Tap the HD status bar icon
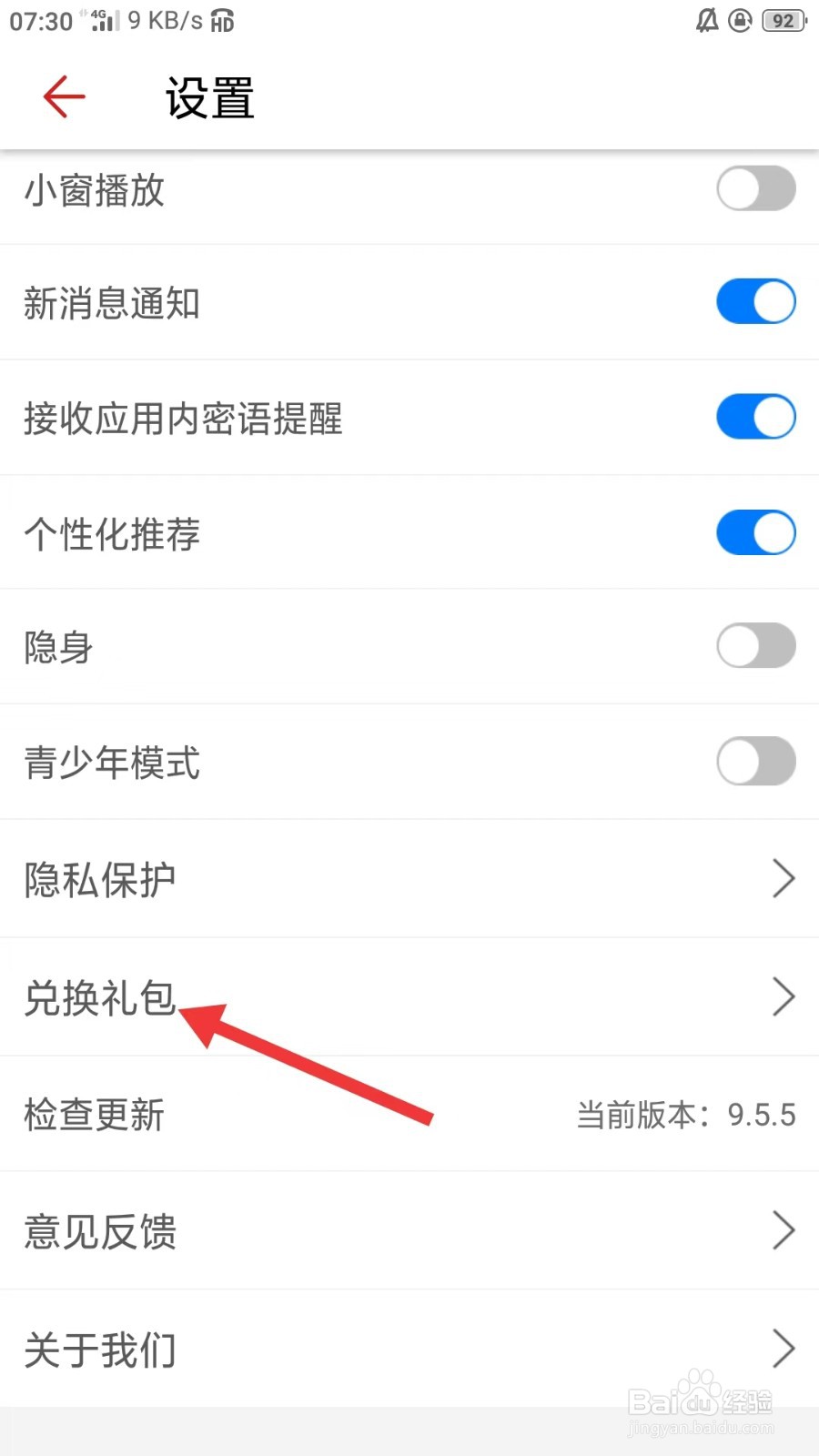This screenshot has width=819, height=1456. (x=221, y=20)
